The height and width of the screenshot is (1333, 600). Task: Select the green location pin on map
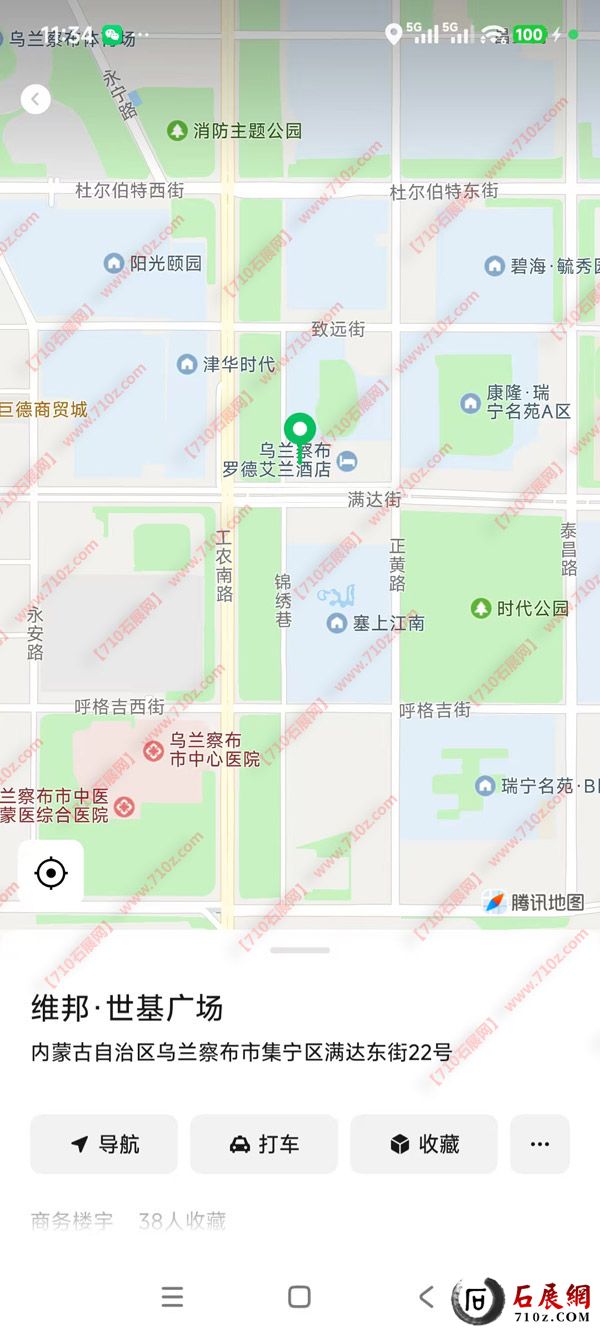299,434
